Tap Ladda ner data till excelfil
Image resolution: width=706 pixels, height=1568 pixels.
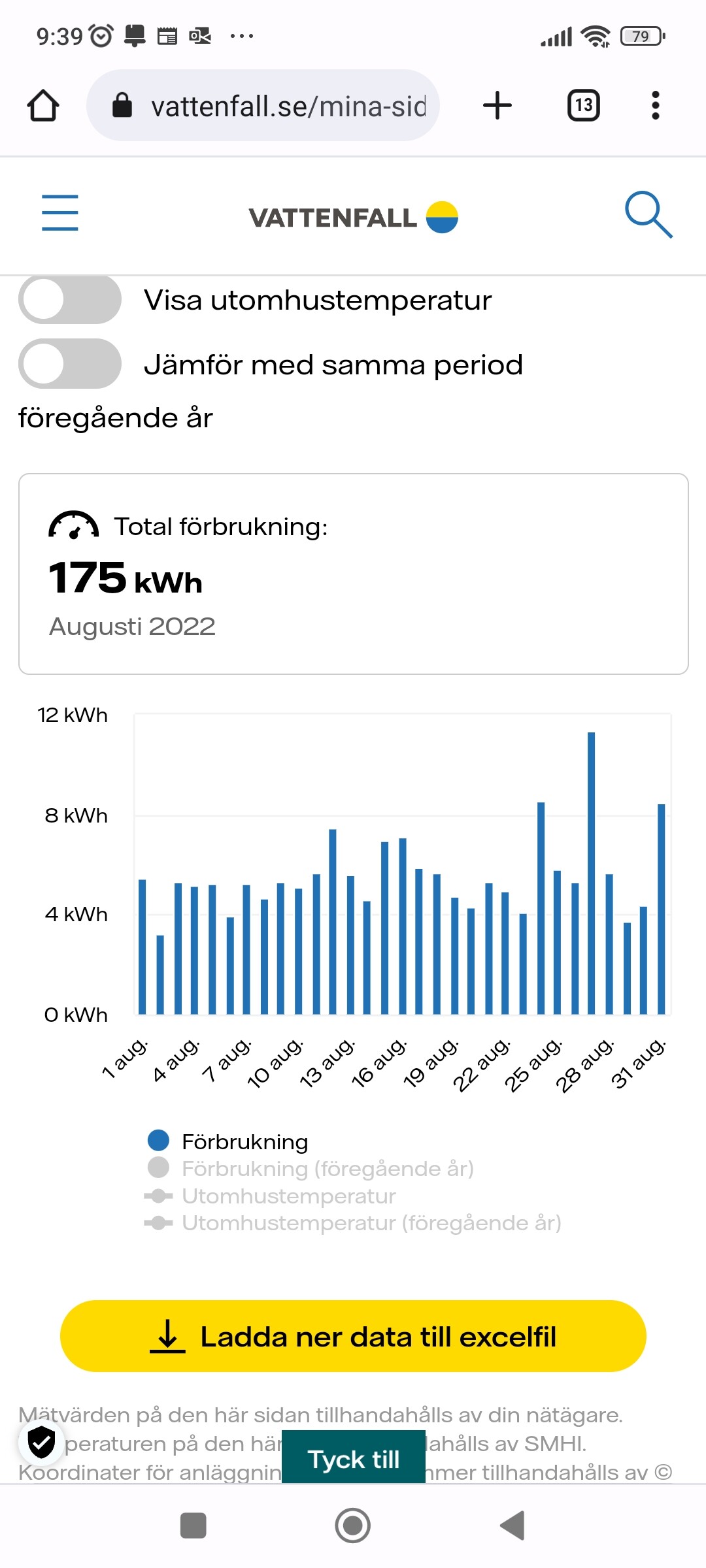coord(353,1336)
